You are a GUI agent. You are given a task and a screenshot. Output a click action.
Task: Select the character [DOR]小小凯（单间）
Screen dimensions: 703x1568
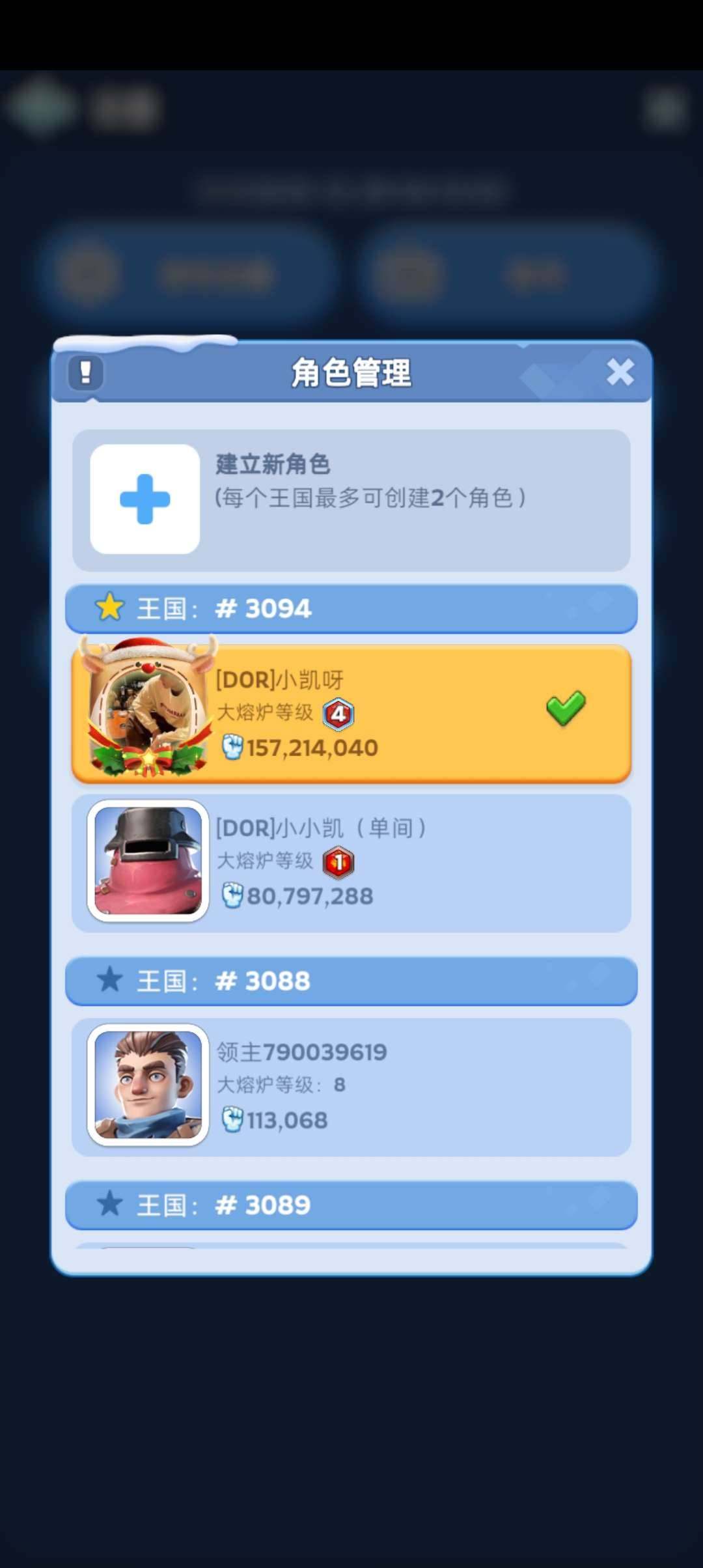[351, 861]
